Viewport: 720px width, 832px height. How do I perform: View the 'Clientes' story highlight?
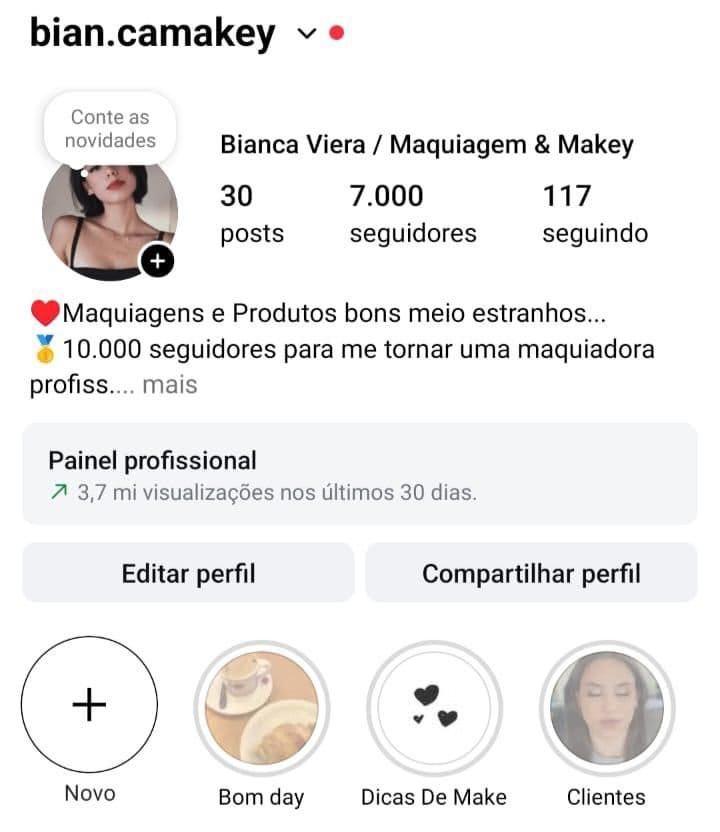coord(605,704)
